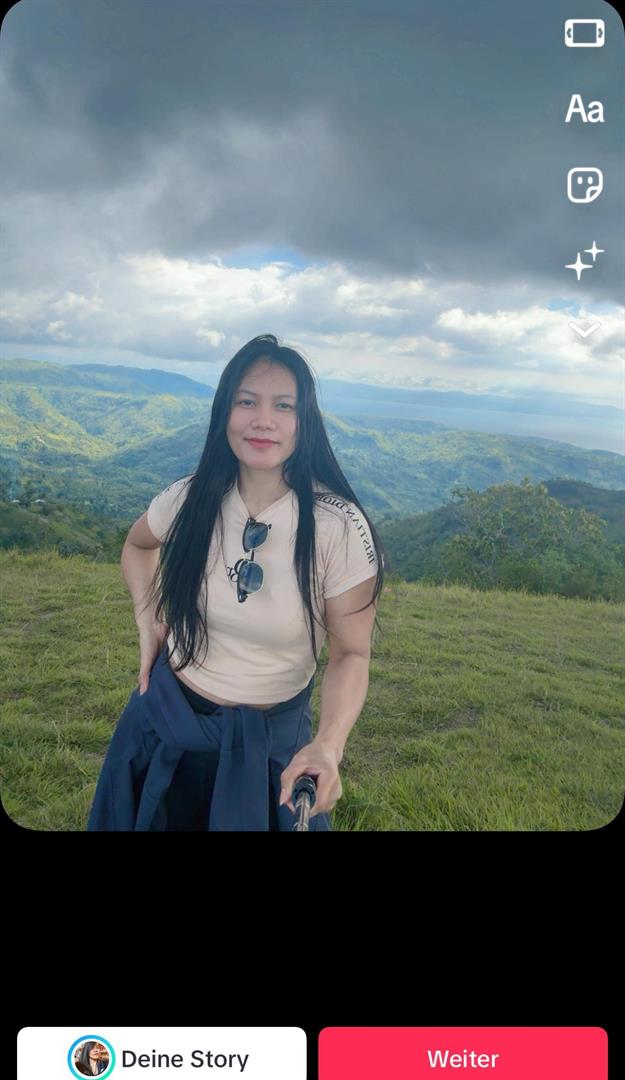Add text with the Aa tool
Viewport: 625px width, 1080px height.
coord(584,109)
